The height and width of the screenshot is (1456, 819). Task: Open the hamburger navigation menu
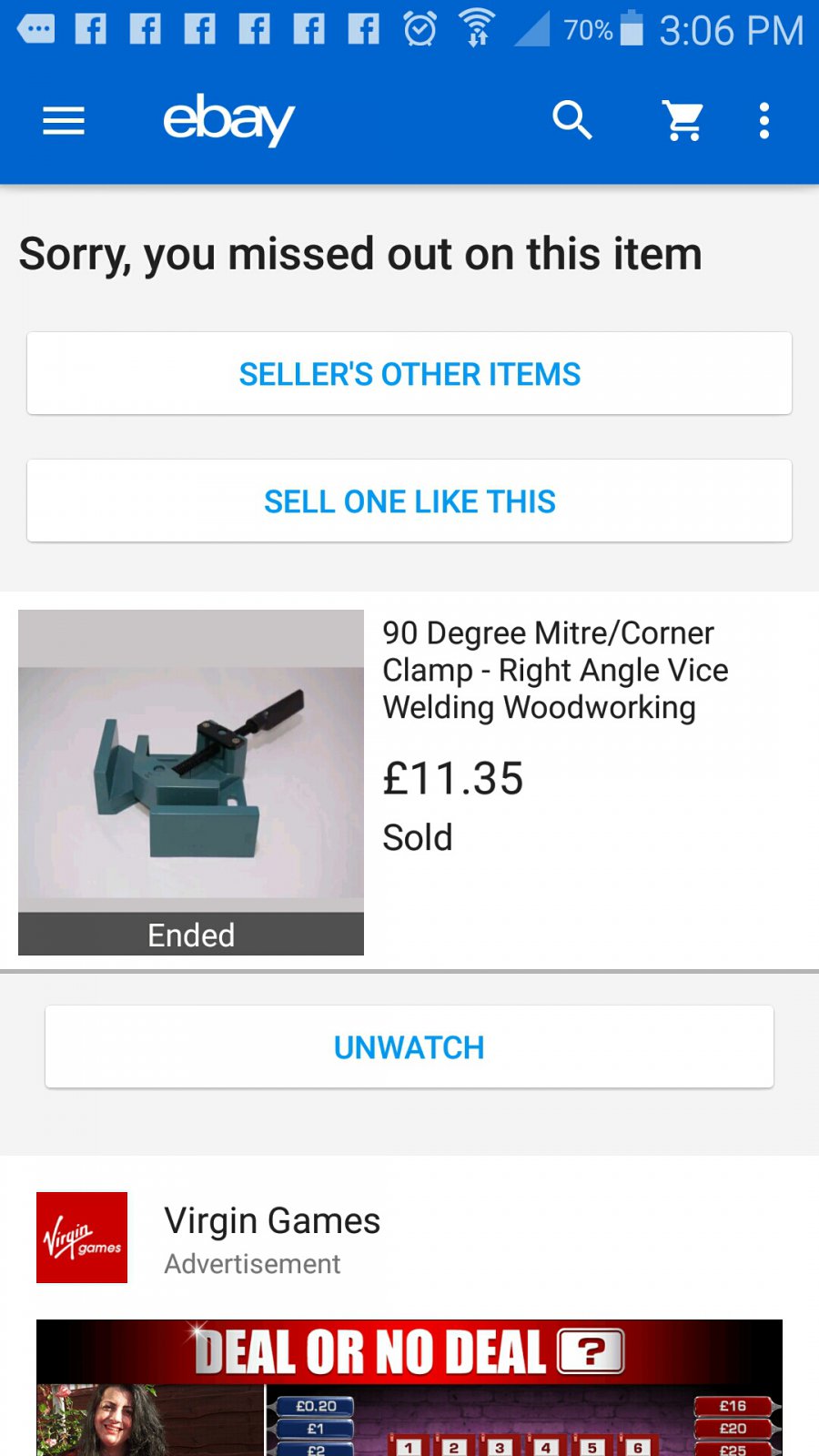tap(64, 120)
